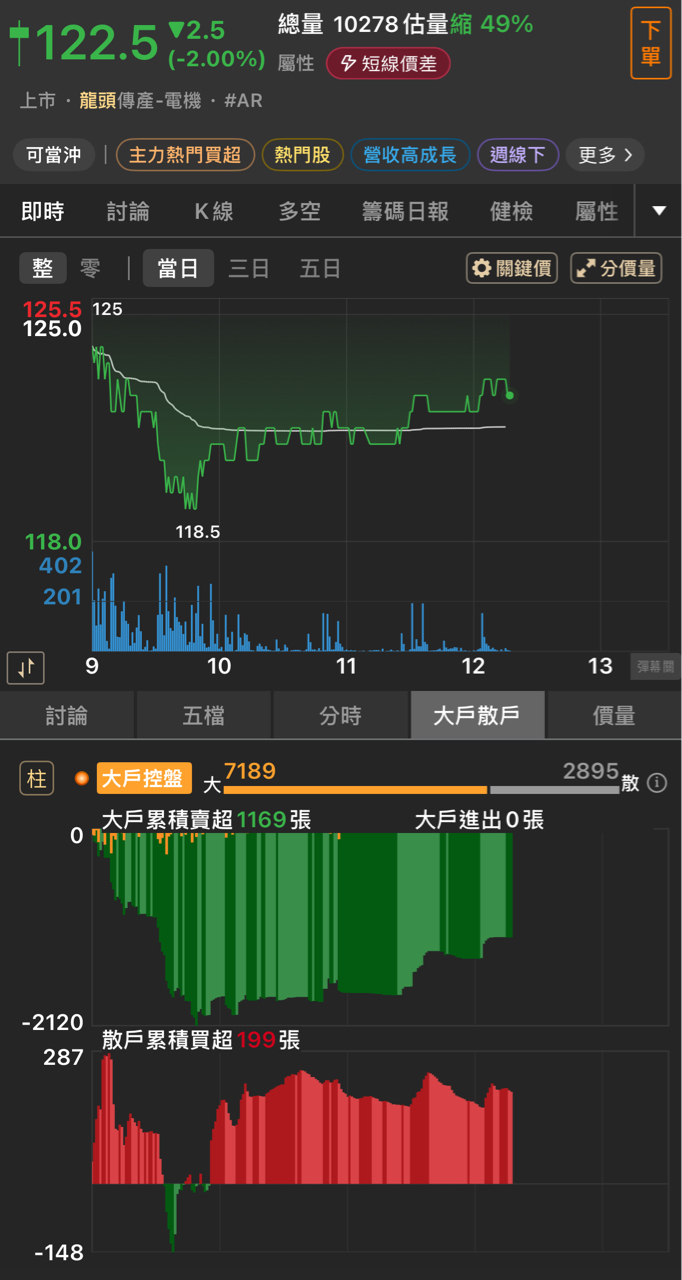Open the 多空 tab

click(299, 211)
